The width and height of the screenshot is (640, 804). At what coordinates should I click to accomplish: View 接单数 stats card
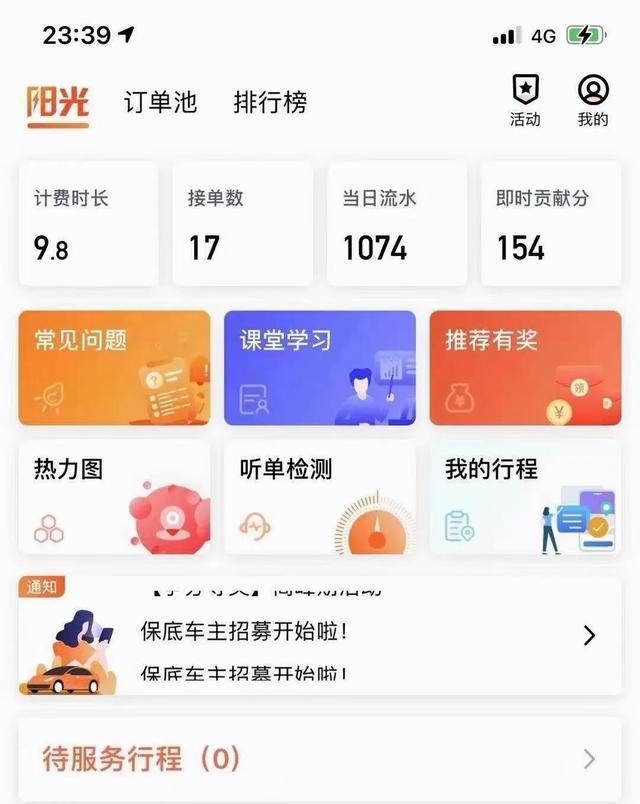coord(243,223)
